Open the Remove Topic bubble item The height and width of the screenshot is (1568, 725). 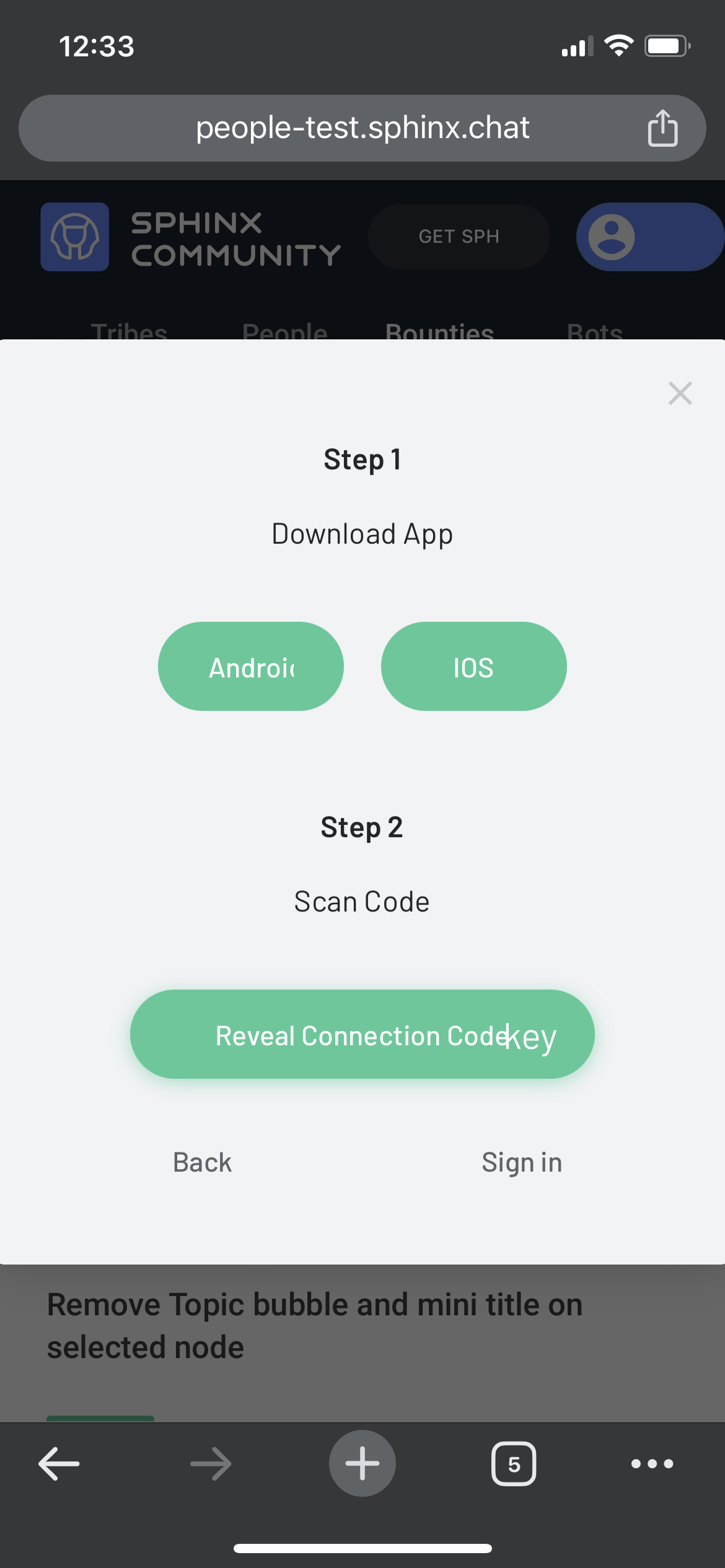(314, 1325)
